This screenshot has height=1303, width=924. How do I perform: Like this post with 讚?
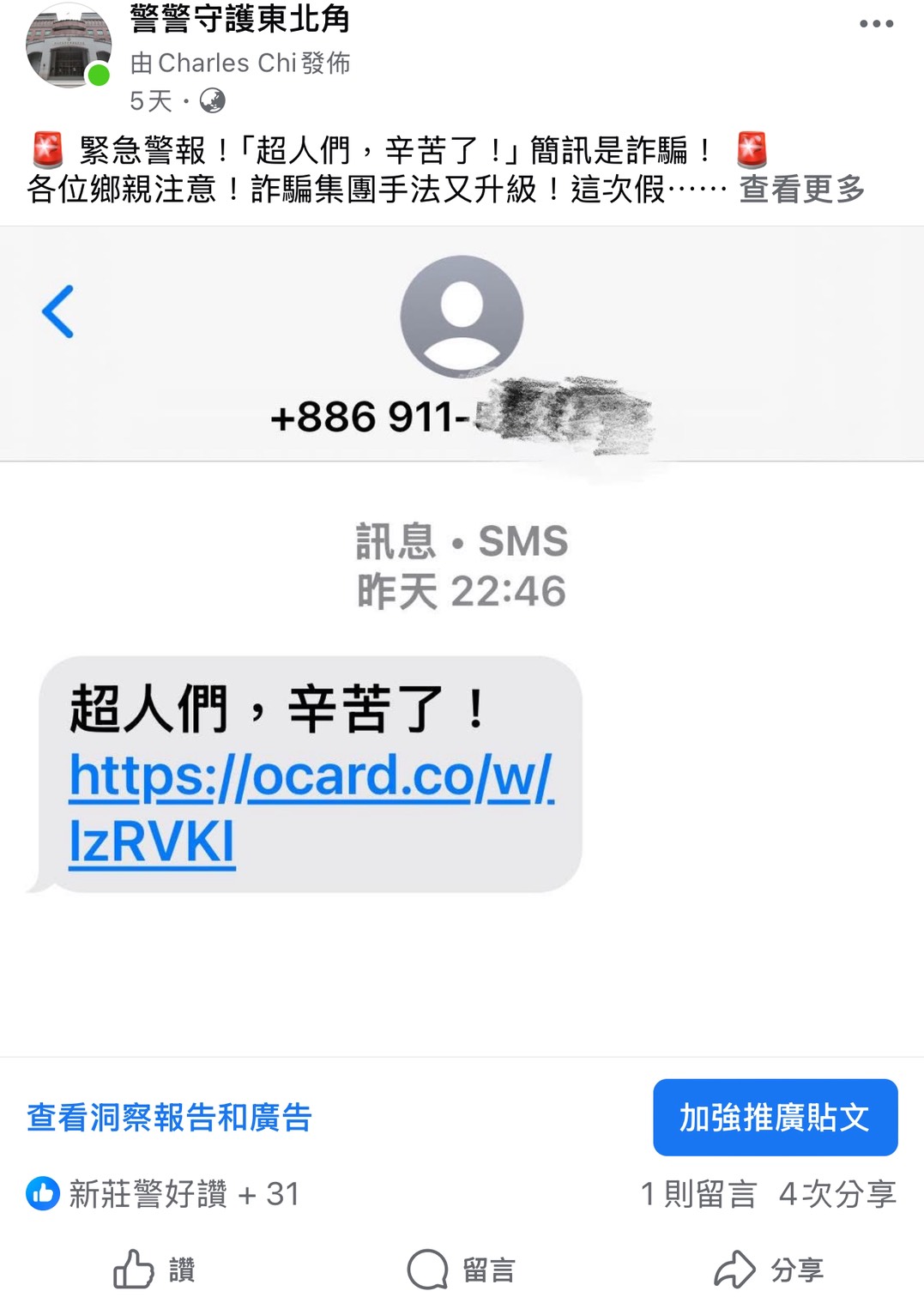pyautogui.click(x=154, y=1270)
